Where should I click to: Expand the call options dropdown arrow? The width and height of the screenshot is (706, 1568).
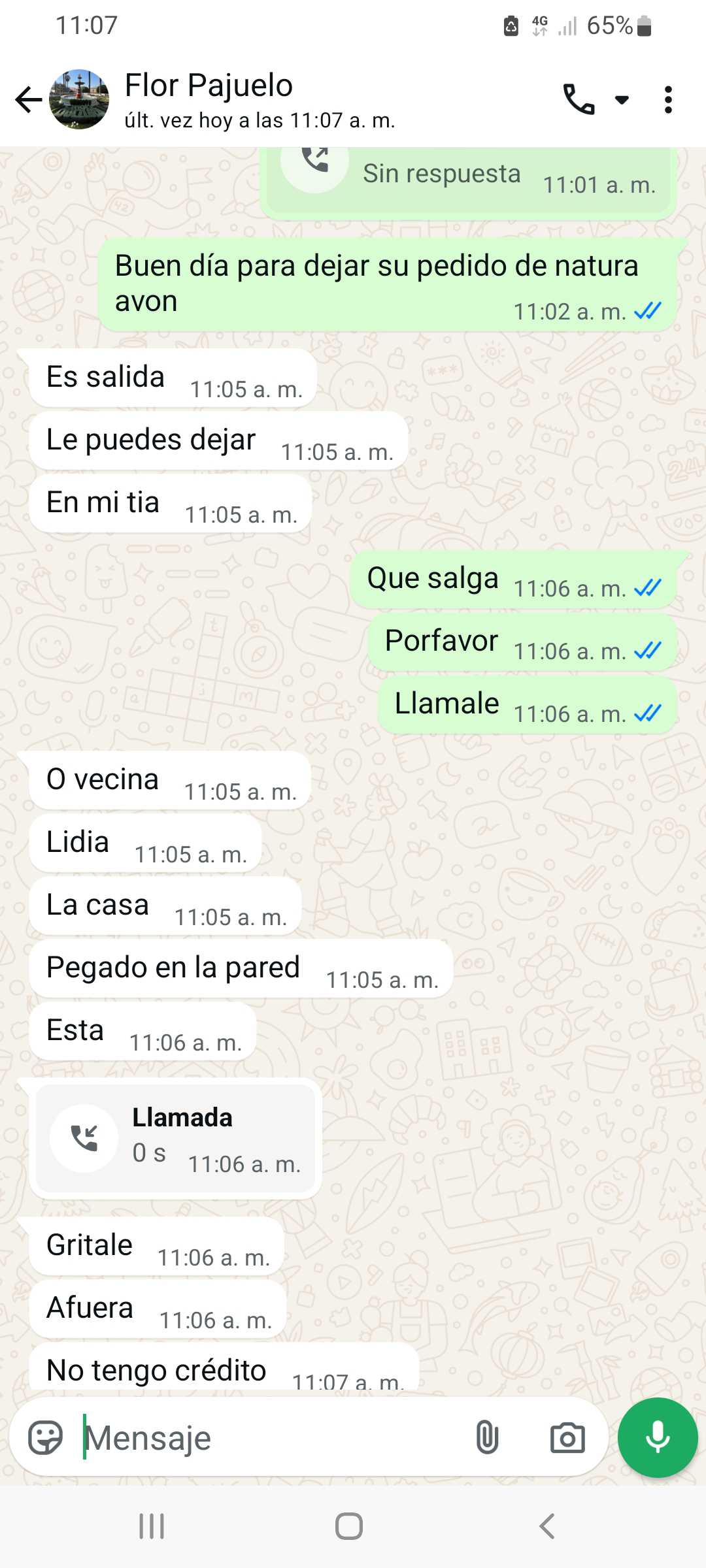tap(622, 100)
